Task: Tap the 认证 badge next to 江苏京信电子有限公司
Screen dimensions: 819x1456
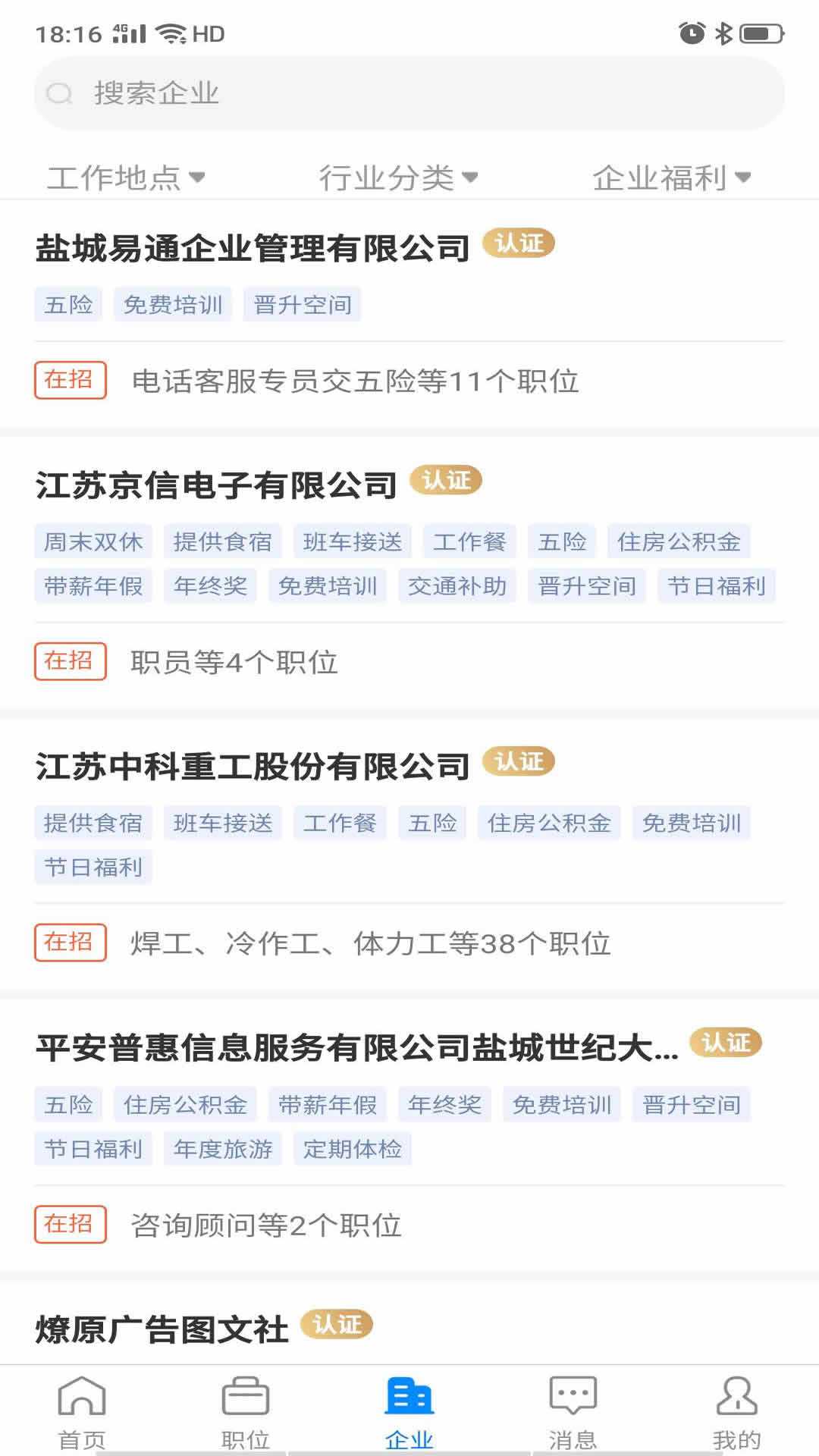Action: (x=447, y=480)
